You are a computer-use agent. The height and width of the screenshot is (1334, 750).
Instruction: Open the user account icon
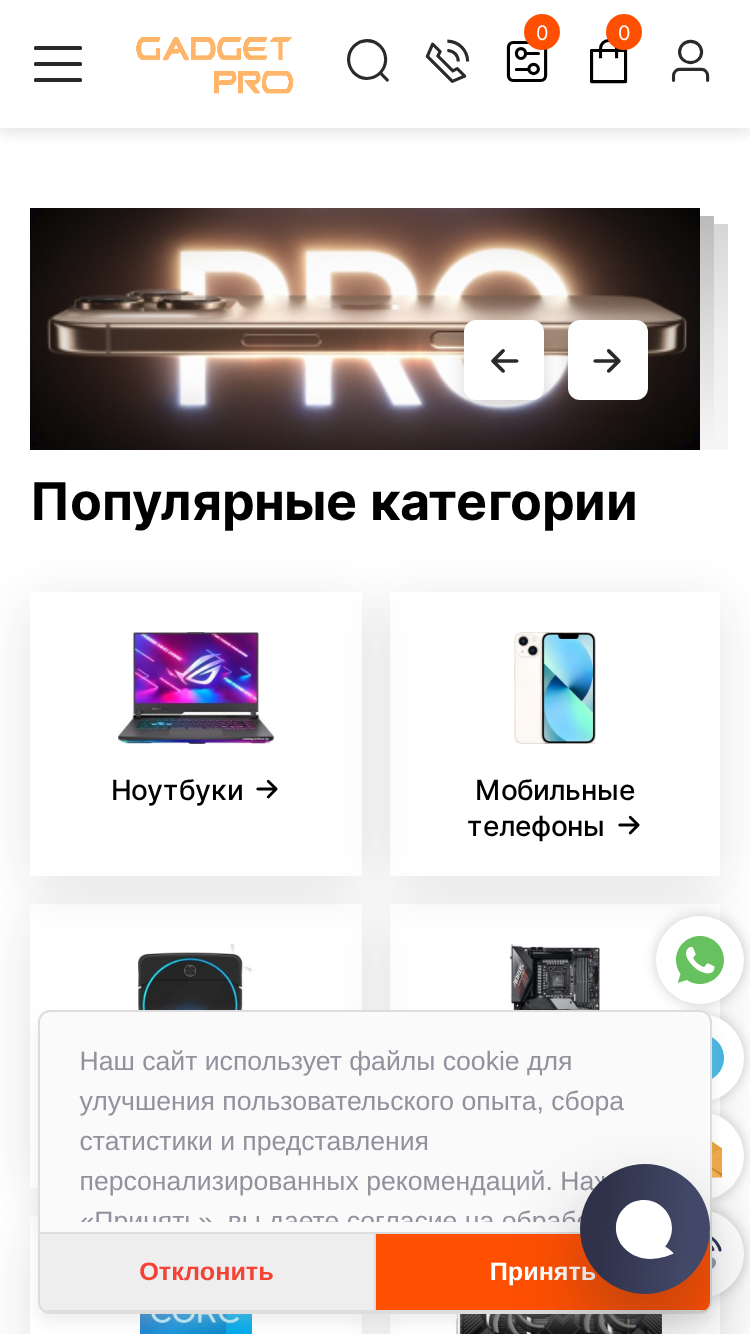(690, 62)
